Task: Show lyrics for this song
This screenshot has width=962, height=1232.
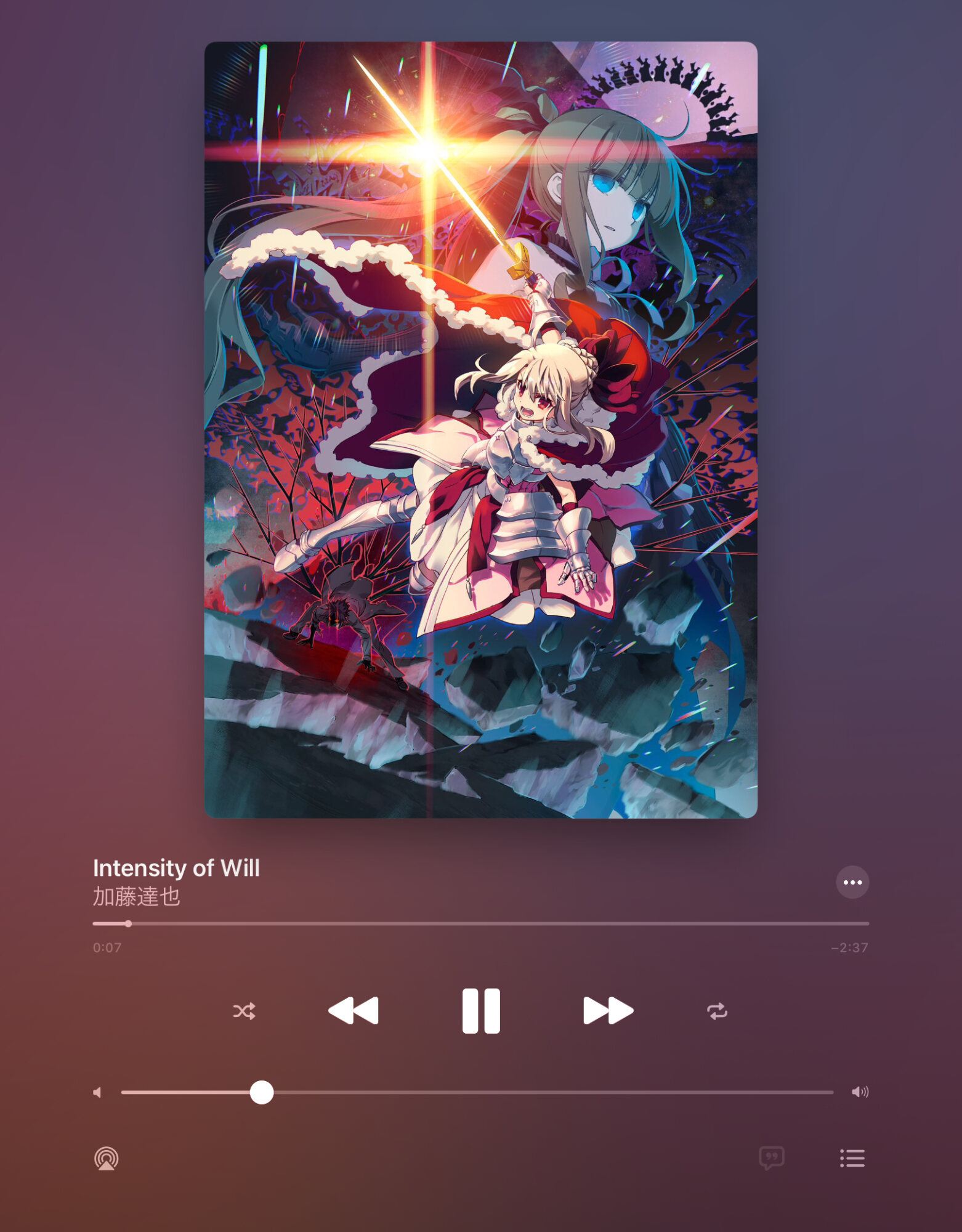Action: 771,1157
